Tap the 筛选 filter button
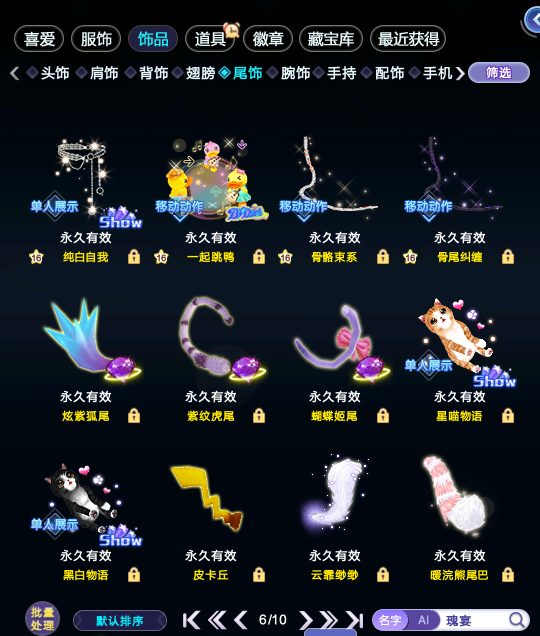540x636 pixels. [499, 73]
